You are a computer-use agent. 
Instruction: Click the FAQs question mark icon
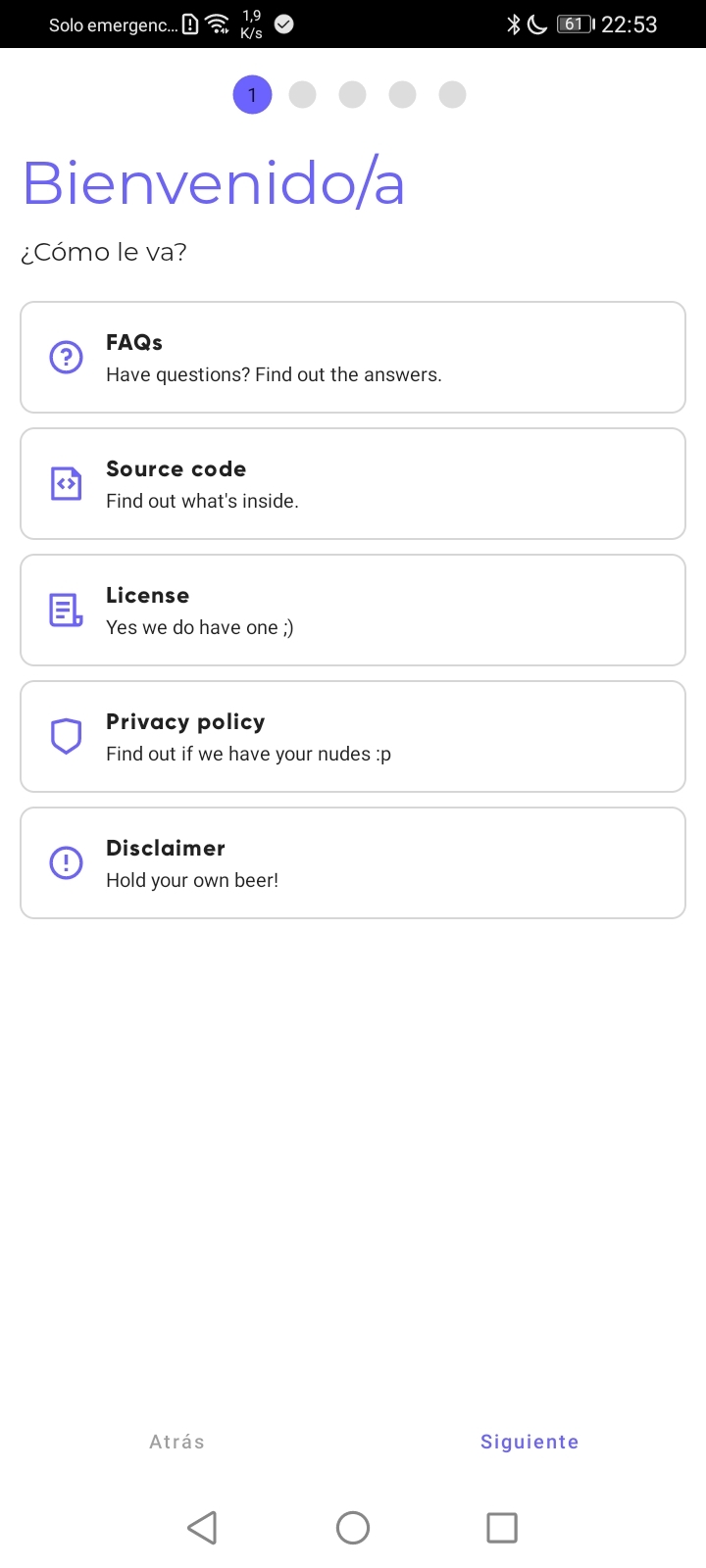point(65,357)
